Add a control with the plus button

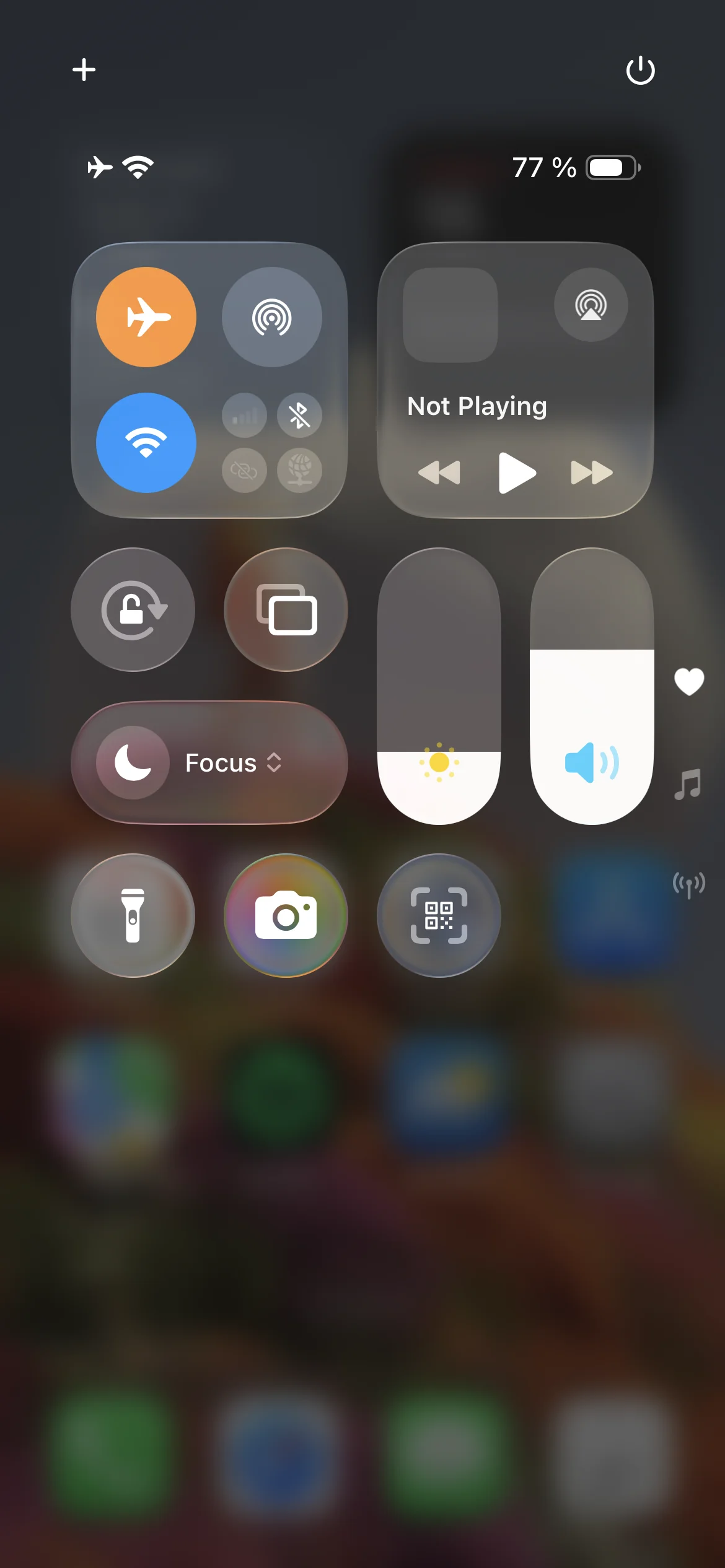pyautogui.click(x=84, y=69)
